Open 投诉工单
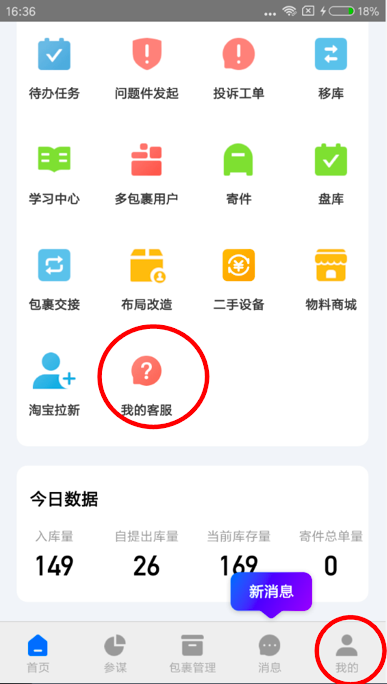 point(239,68)
